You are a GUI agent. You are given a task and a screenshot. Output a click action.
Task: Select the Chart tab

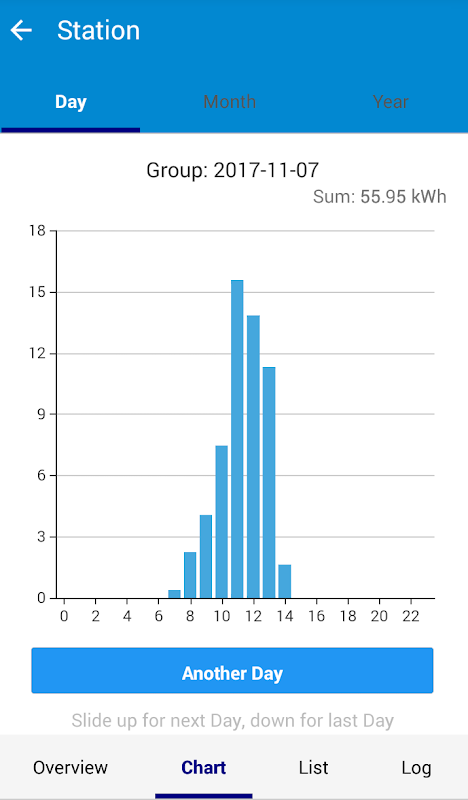[x=204, y=767]
